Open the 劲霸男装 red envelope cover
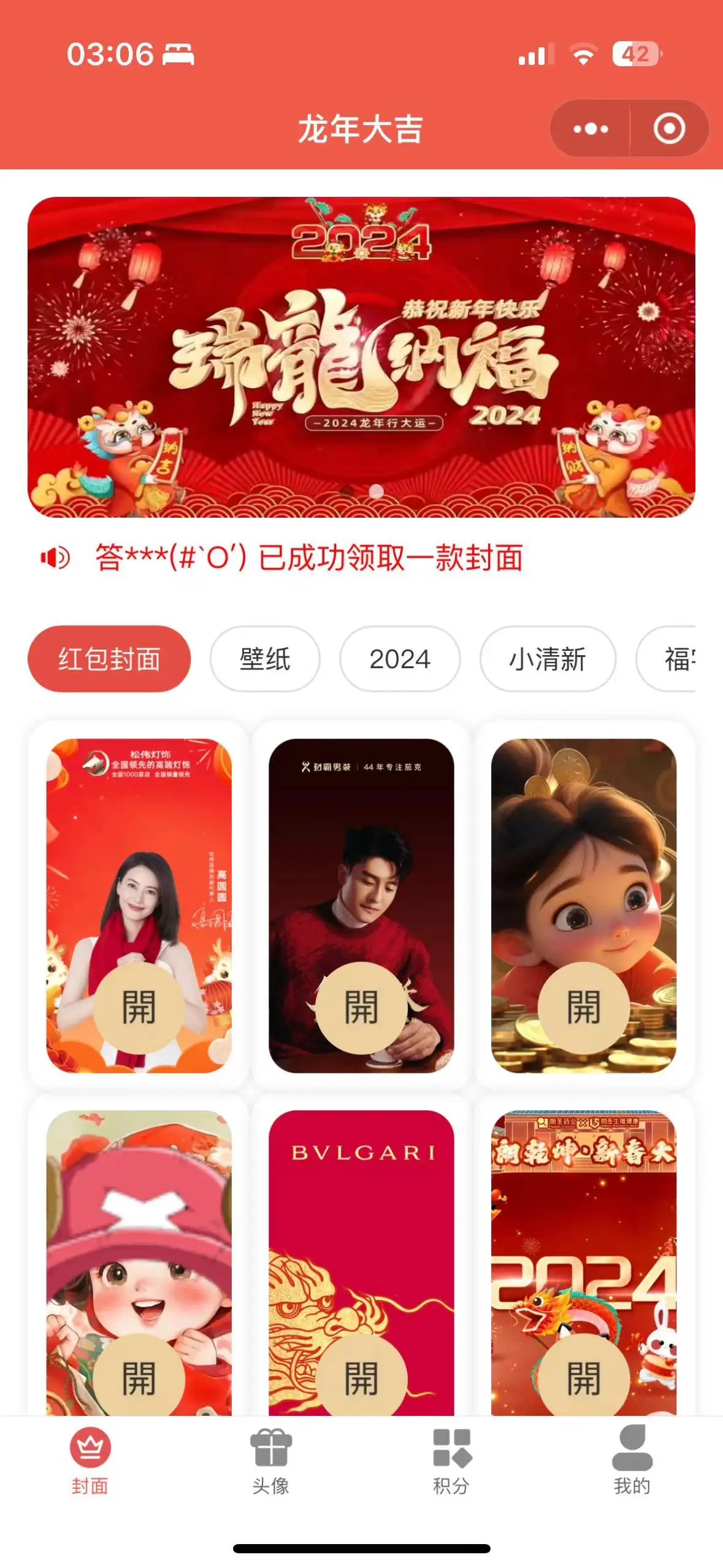The width and height of the screenshot is (723, 1568). (x=361, y=905)
